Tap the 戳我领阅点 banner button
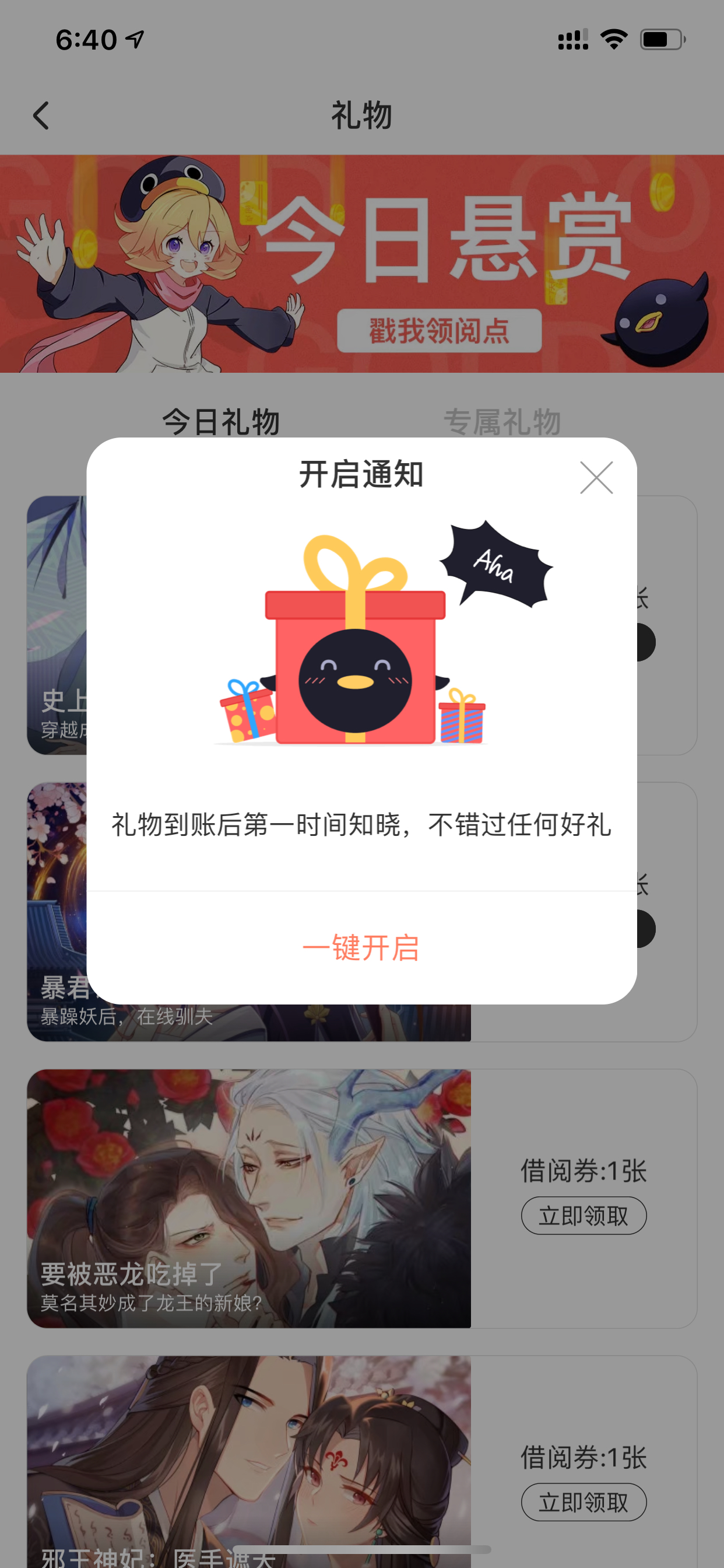This screenshot has width=724, height=1568. pyautogui.click(x=440, y=331)
